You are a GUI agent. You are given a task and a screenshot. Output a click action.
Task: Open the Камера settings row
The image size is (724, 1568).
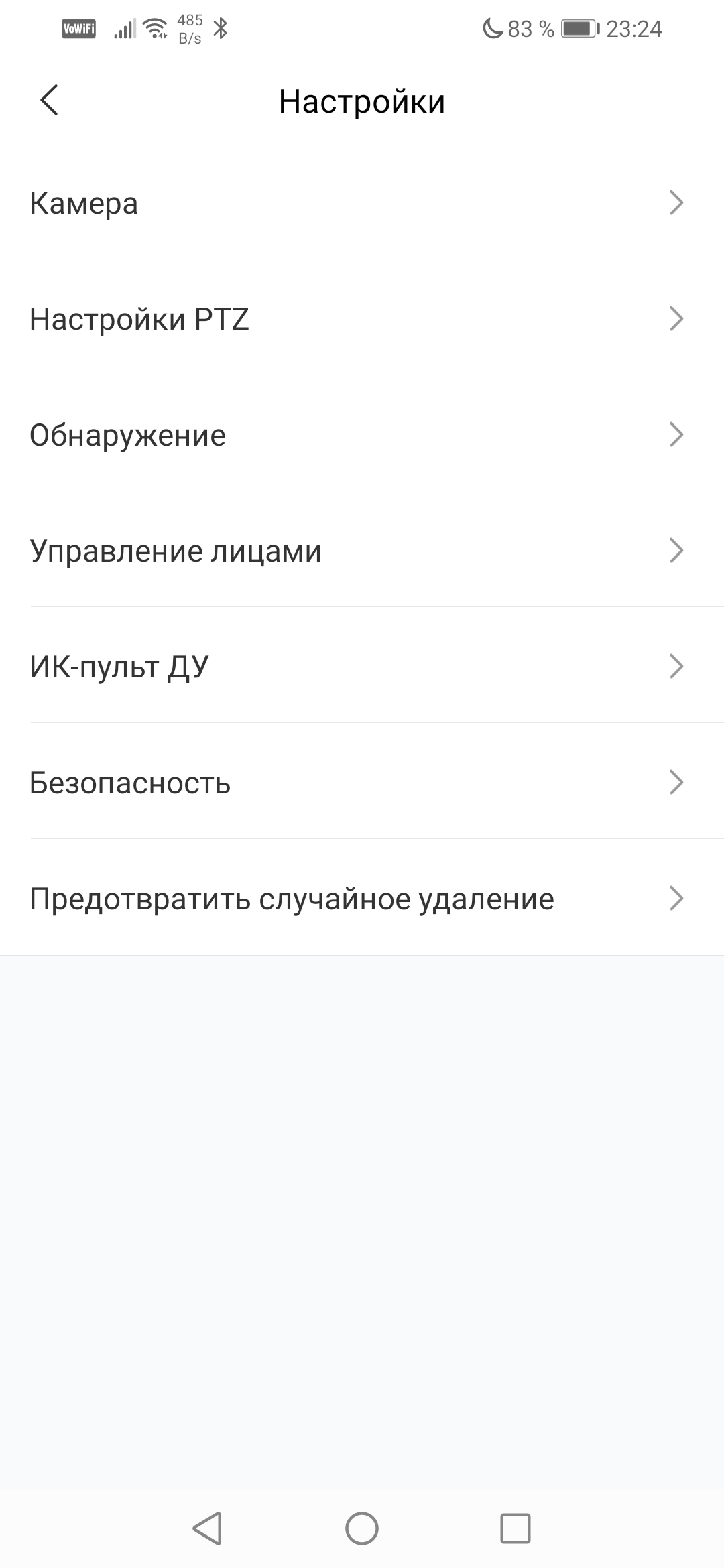(x=362, y=202)
